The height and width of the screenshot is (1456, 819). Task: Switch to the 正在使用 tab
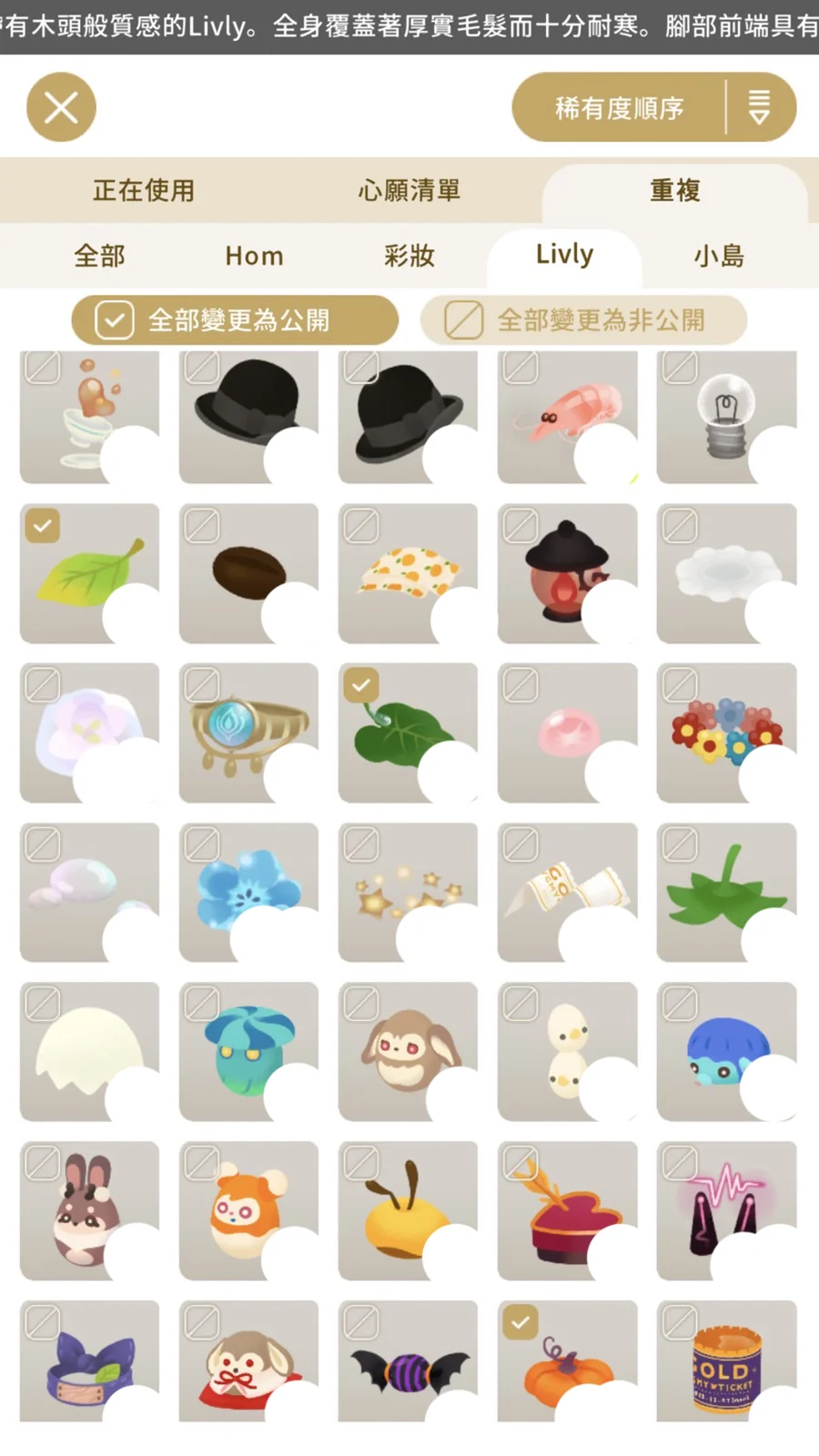tap(144, 190)
